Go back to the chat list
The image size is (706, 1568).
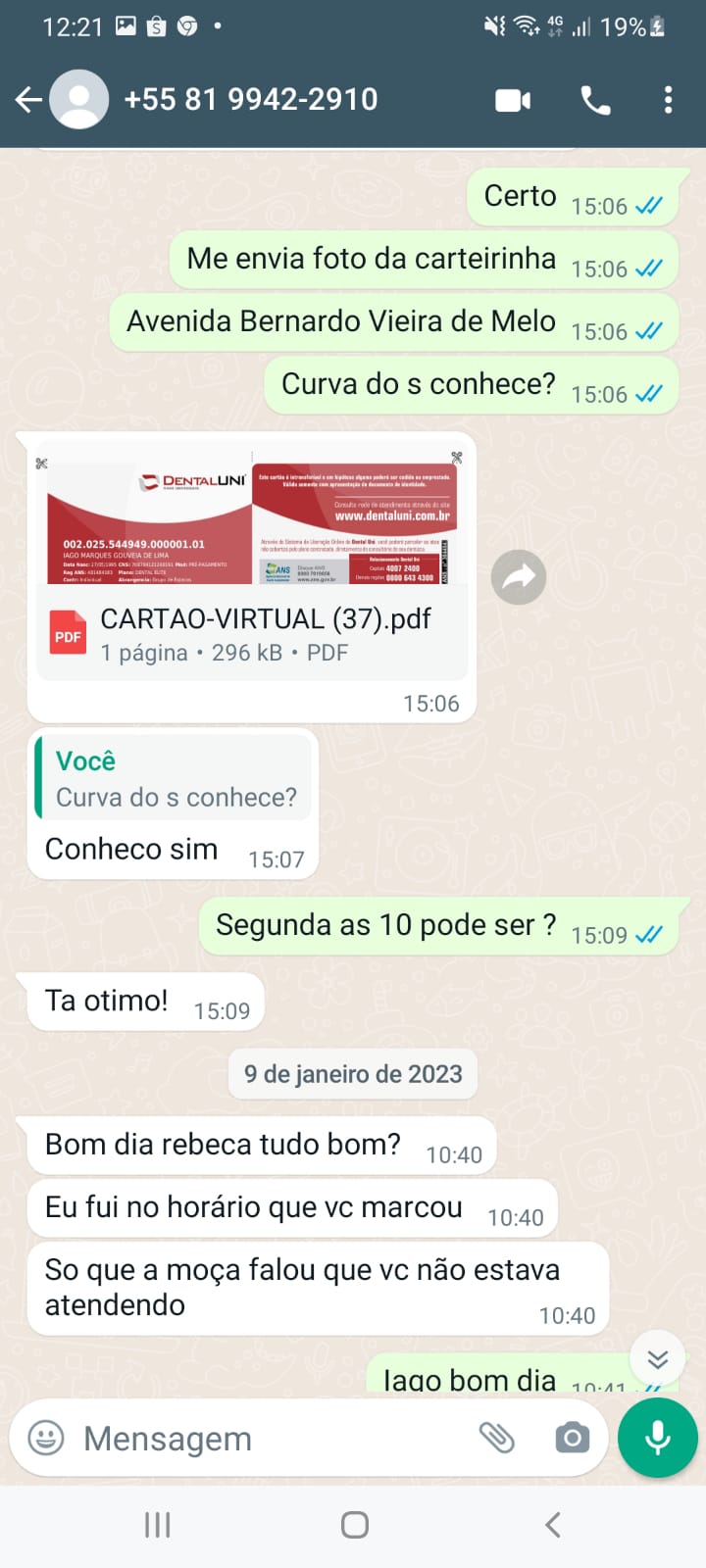point(28,99)
